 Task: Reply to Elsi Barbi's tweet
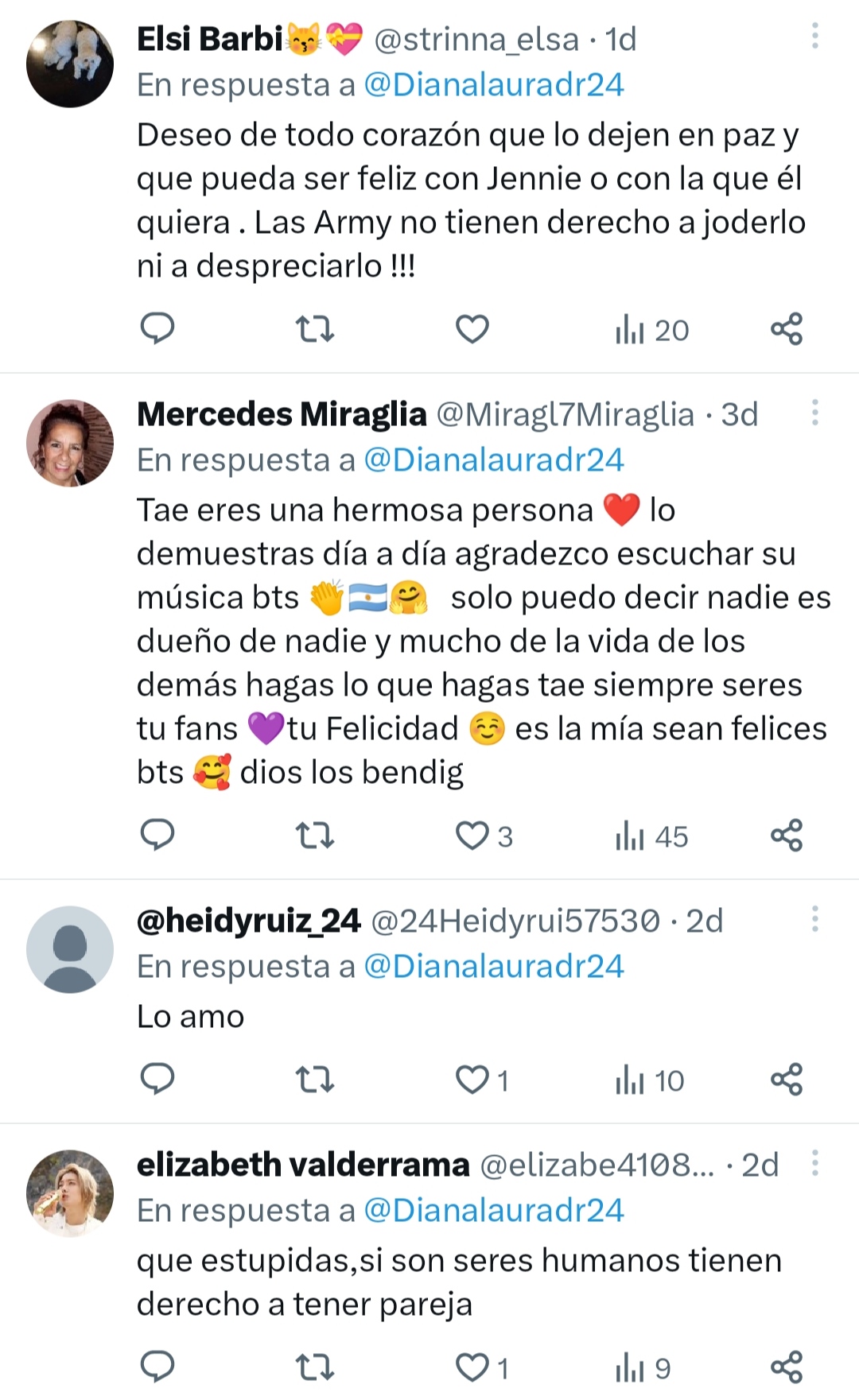point(157,328)
